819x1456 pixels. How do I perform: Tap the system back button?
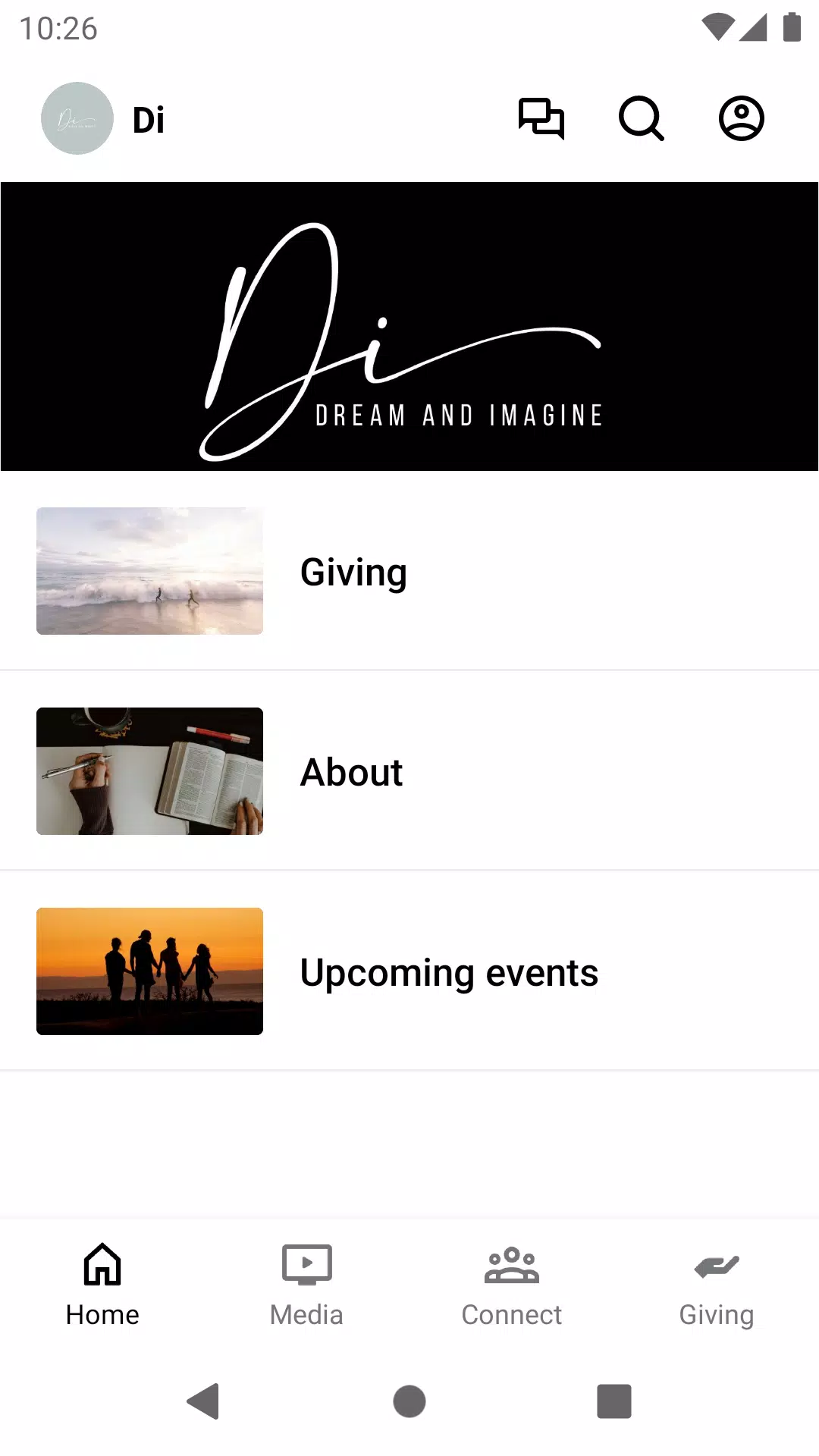pos(203,1401)
